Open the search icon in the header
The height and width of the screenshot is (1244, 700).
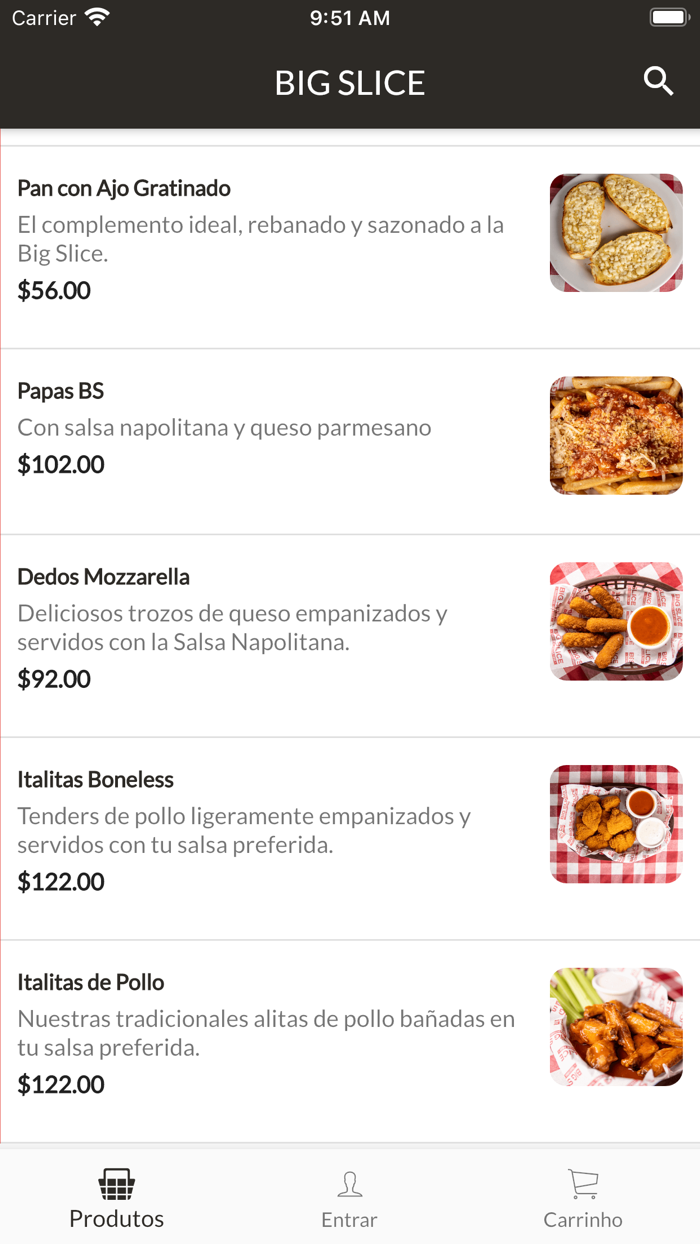pos(658,81)
